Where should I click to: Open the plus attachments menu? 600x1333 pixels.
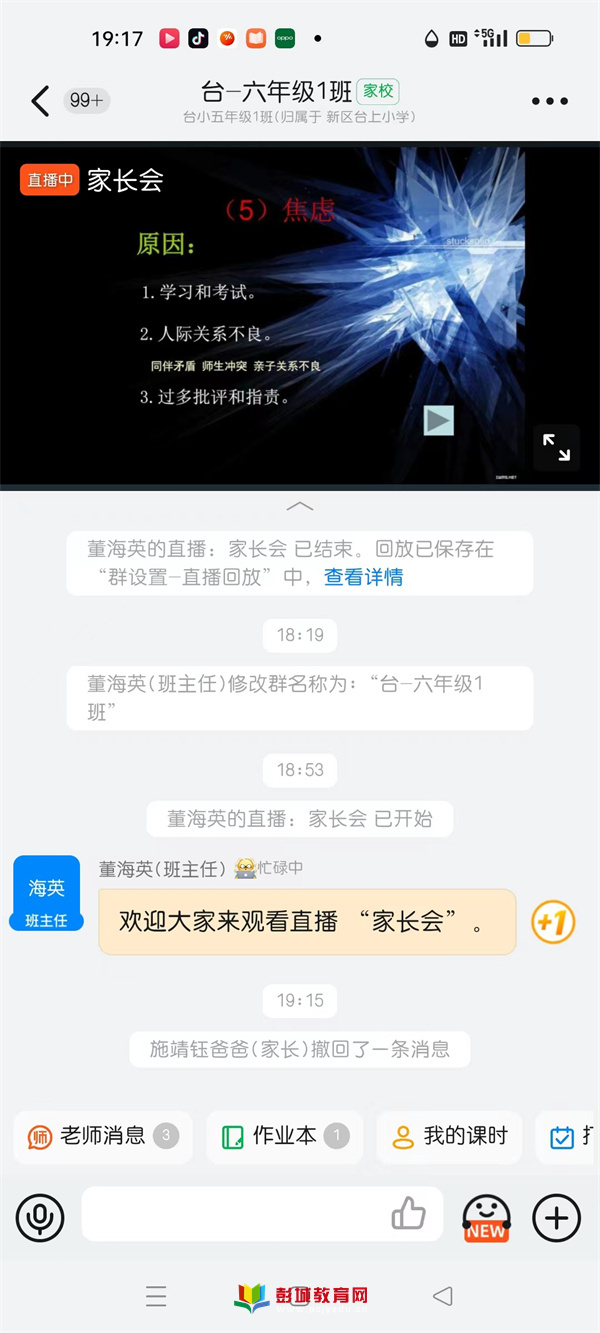(x=556, y=1218)
